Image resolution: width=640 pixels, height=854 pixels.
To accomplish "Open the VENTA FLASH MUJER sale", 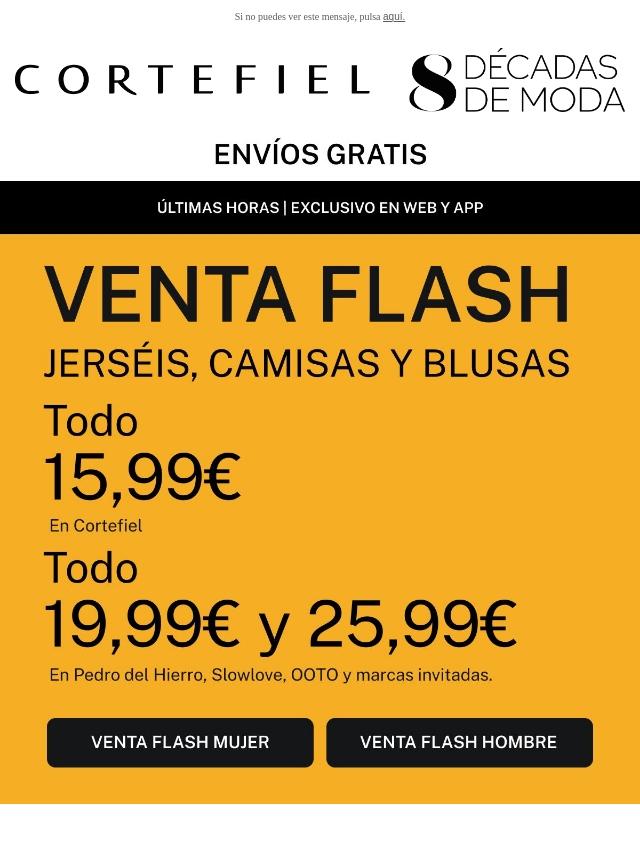I will (180, 742).
